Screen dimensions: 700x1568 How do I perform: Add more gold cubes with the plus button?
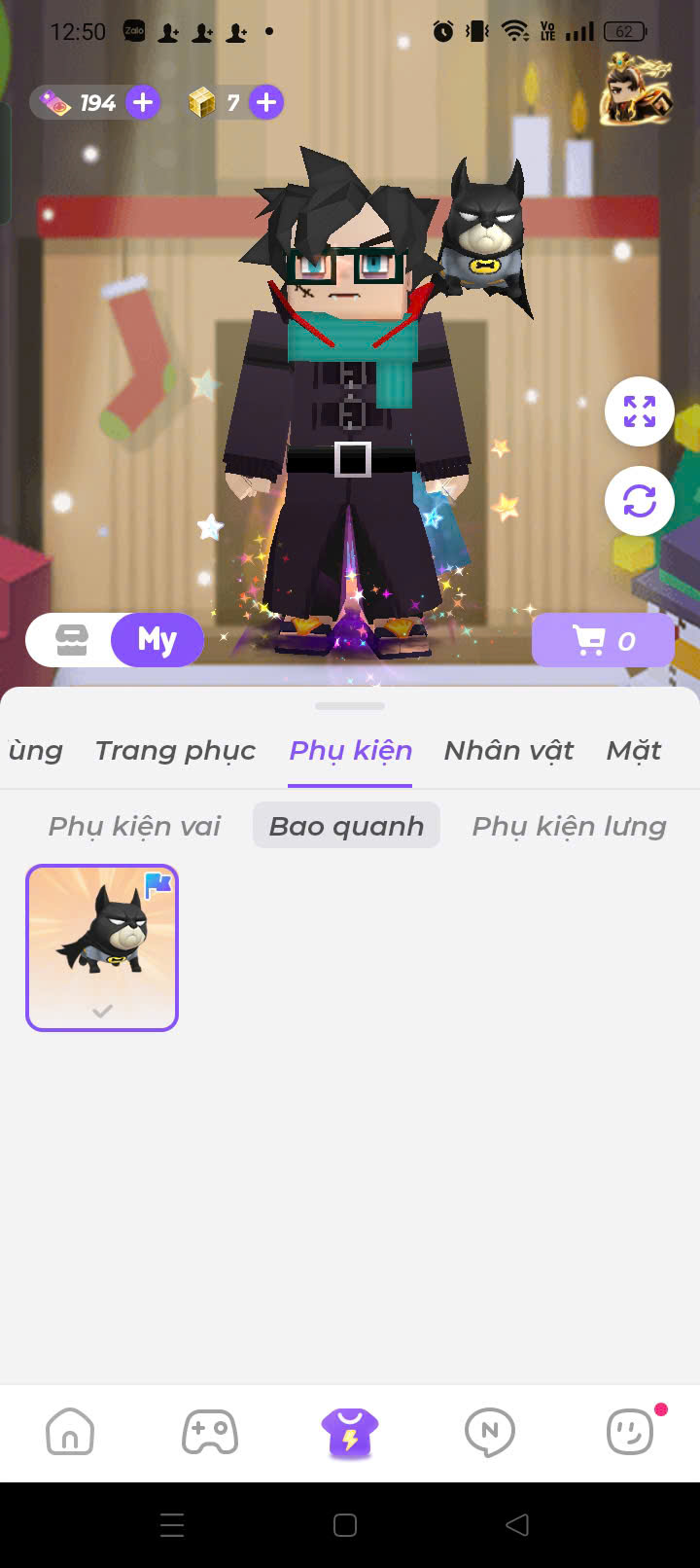265,102
